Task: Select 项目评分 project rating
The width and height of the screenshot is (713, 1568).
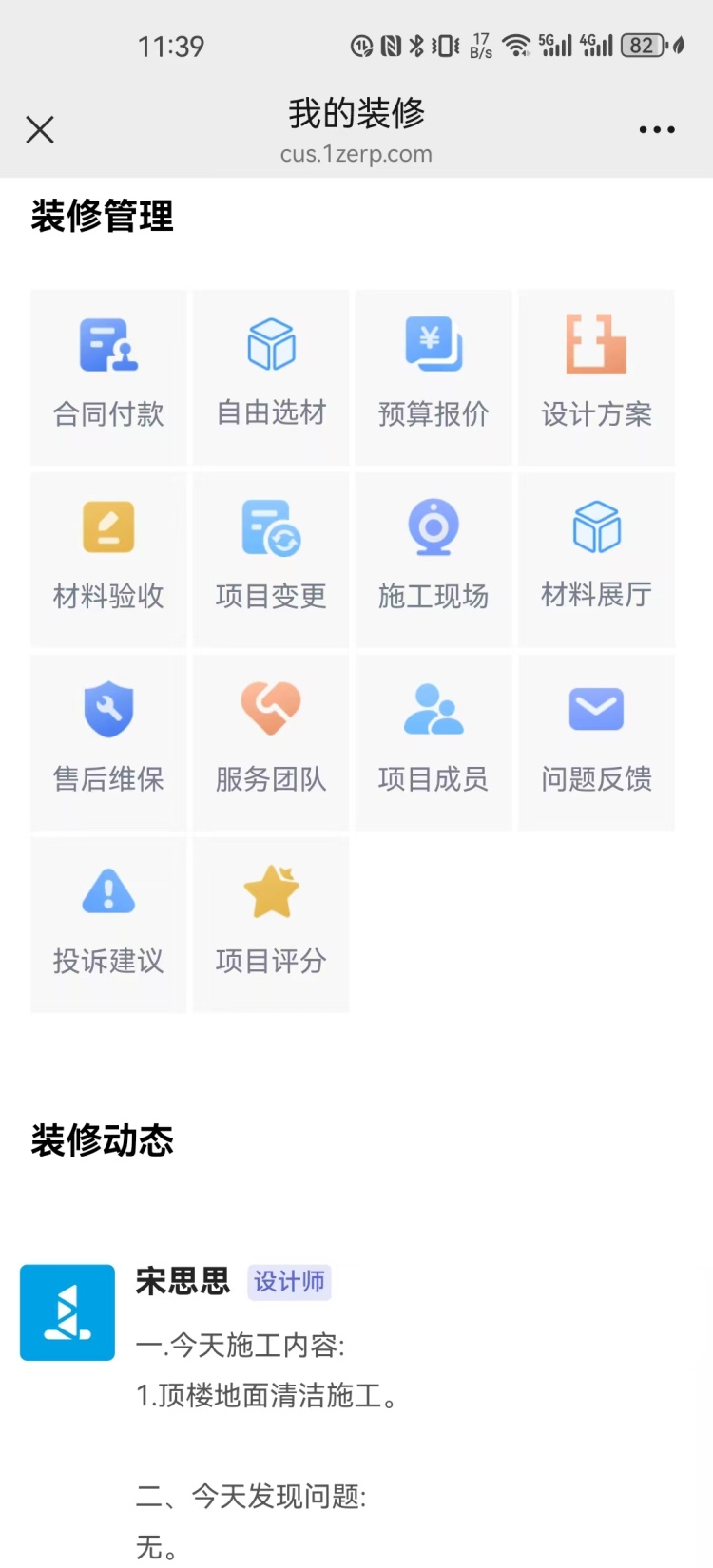Action: pos(271,925)
